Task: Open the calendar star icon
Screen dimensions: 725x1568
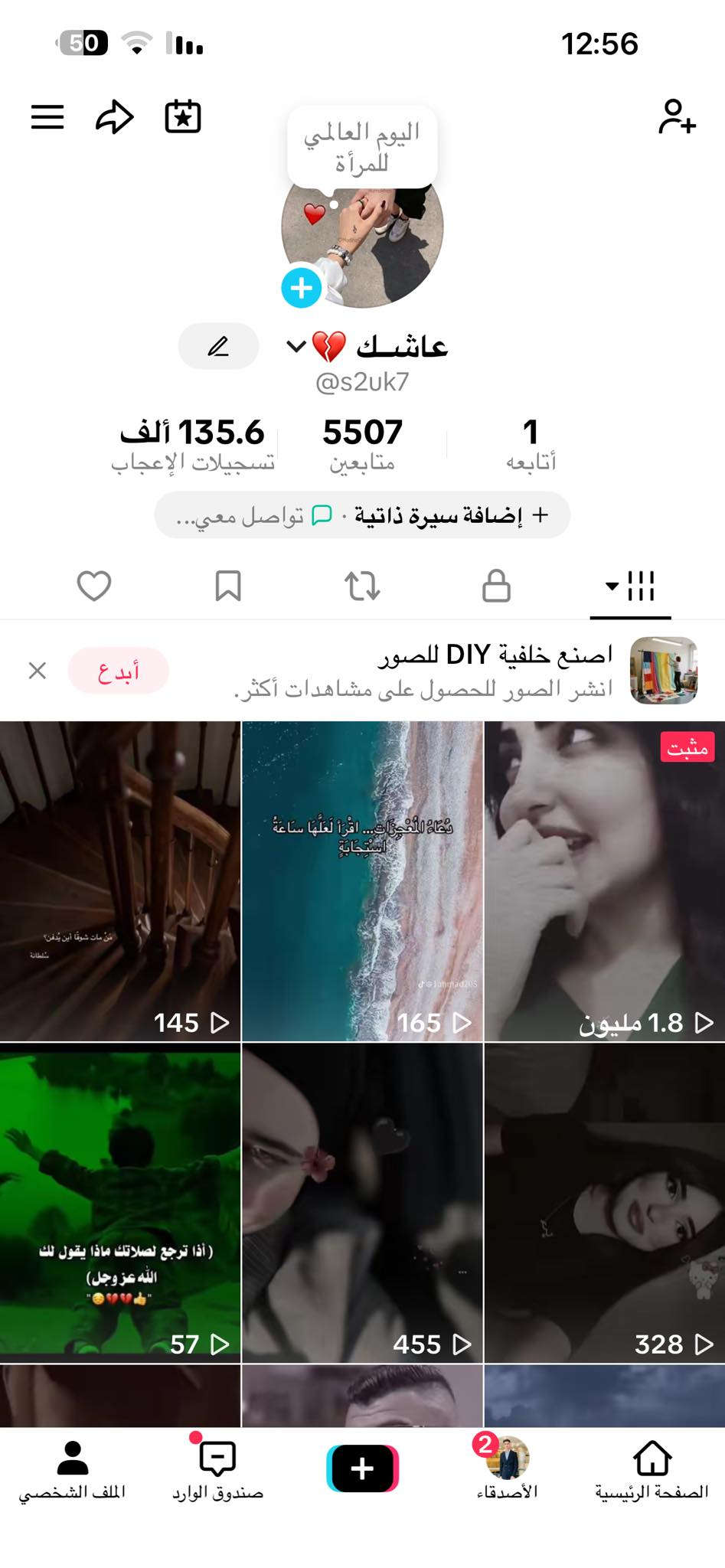Action: 183,117
